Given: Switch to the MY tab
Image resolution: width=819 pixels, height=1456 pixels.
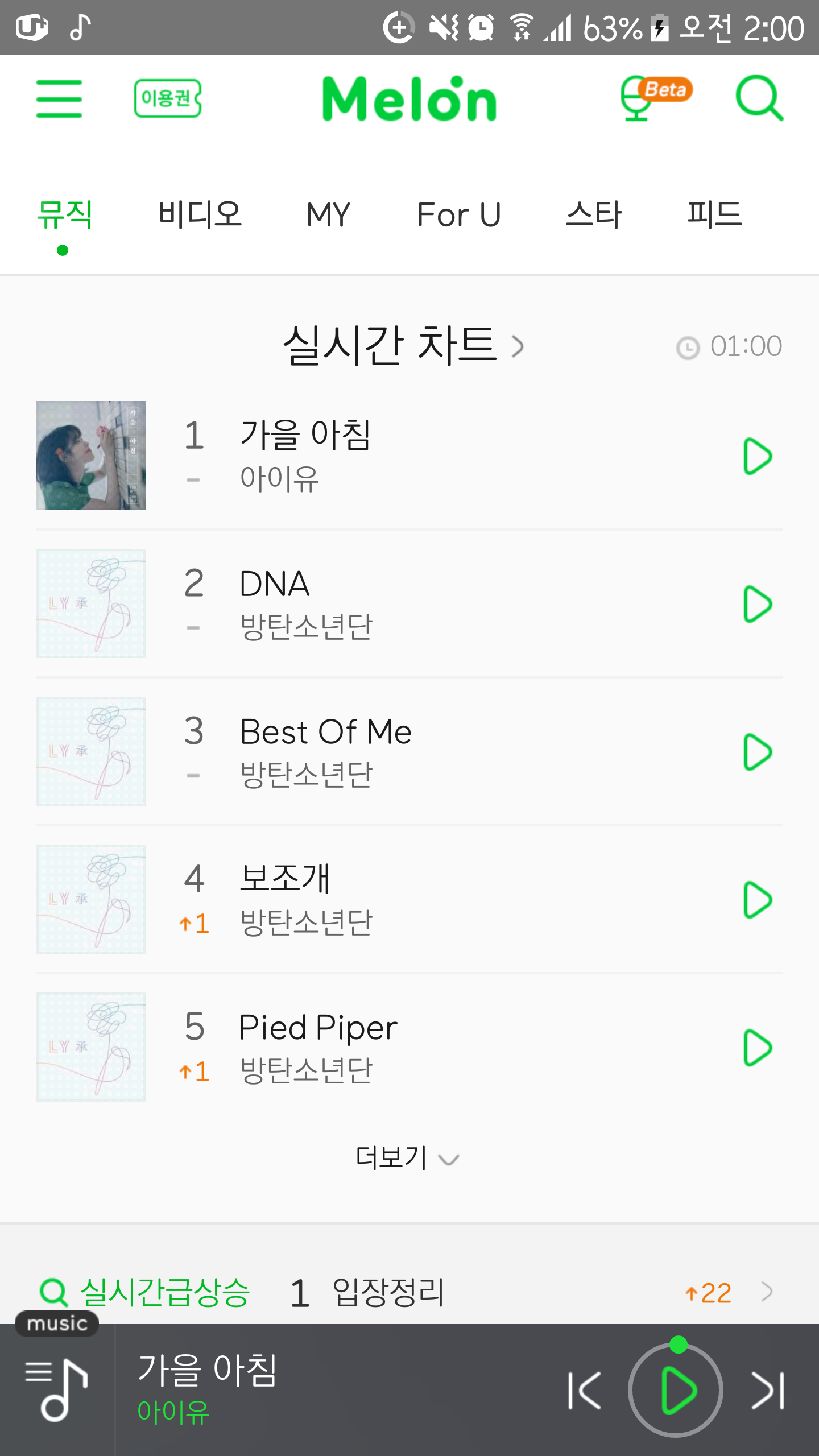Looking at the screenshot, I should point(328,214).
